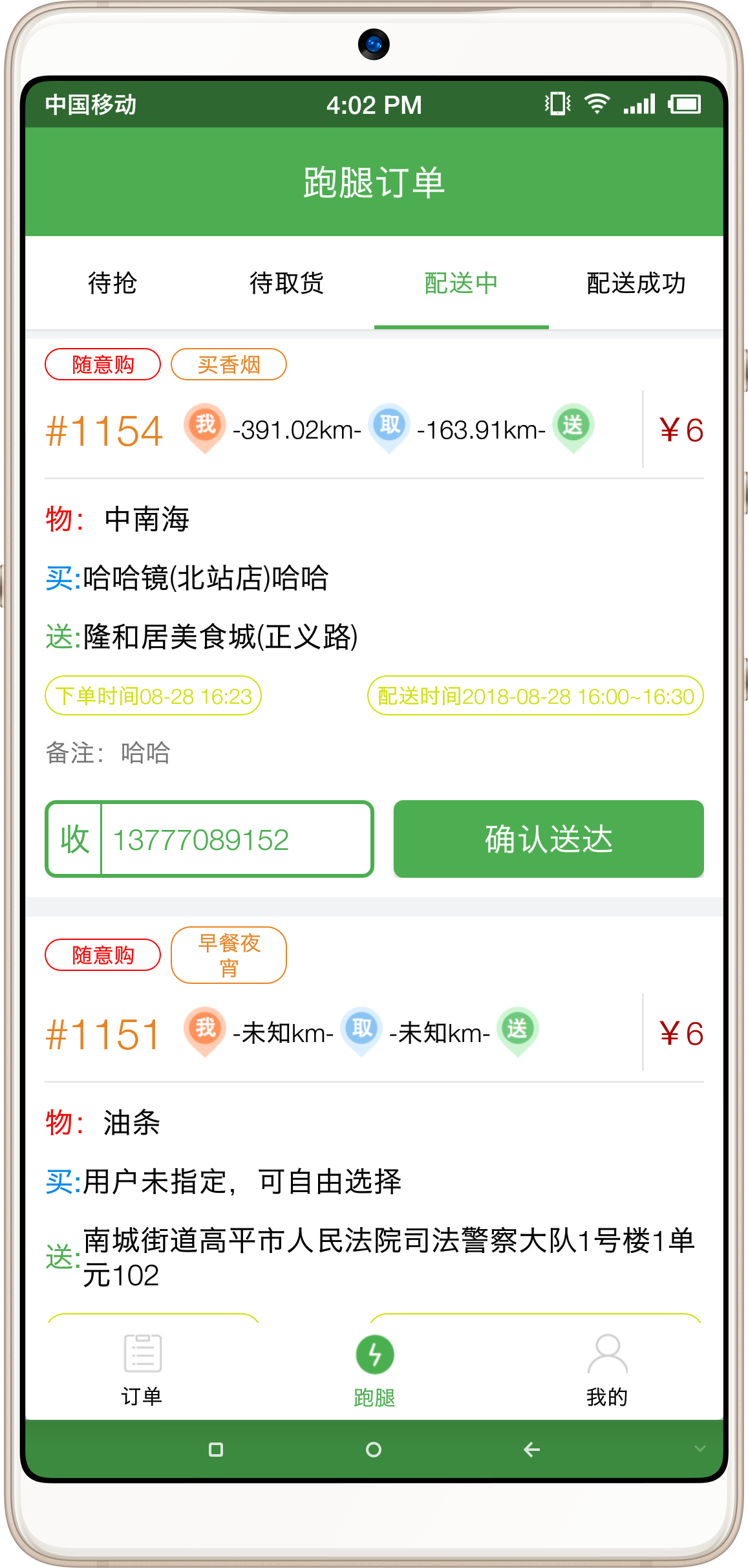Tap 确认送达 for order #1154
The width and height of the screenshot is (748, 1568).
tap(548, 839)
